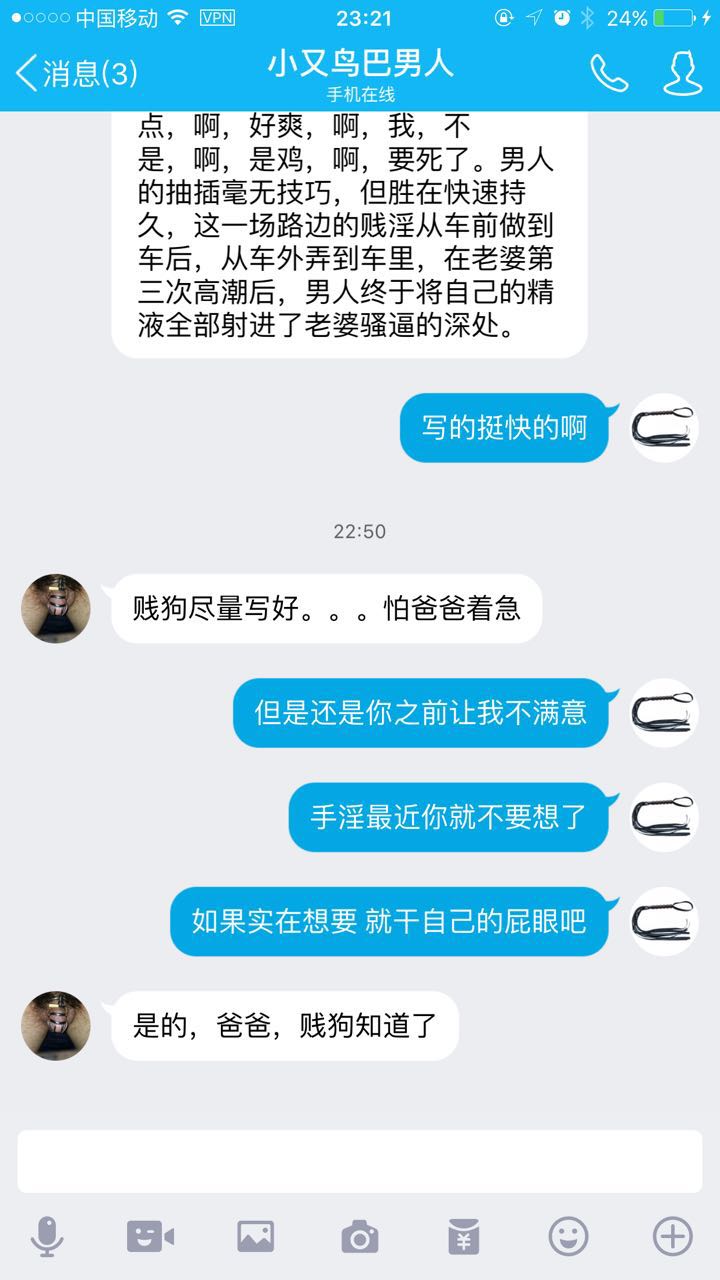This screenshot has height=1280, width=720.
Task: Focus the message input field
Action: click(x=360, y=1161)
